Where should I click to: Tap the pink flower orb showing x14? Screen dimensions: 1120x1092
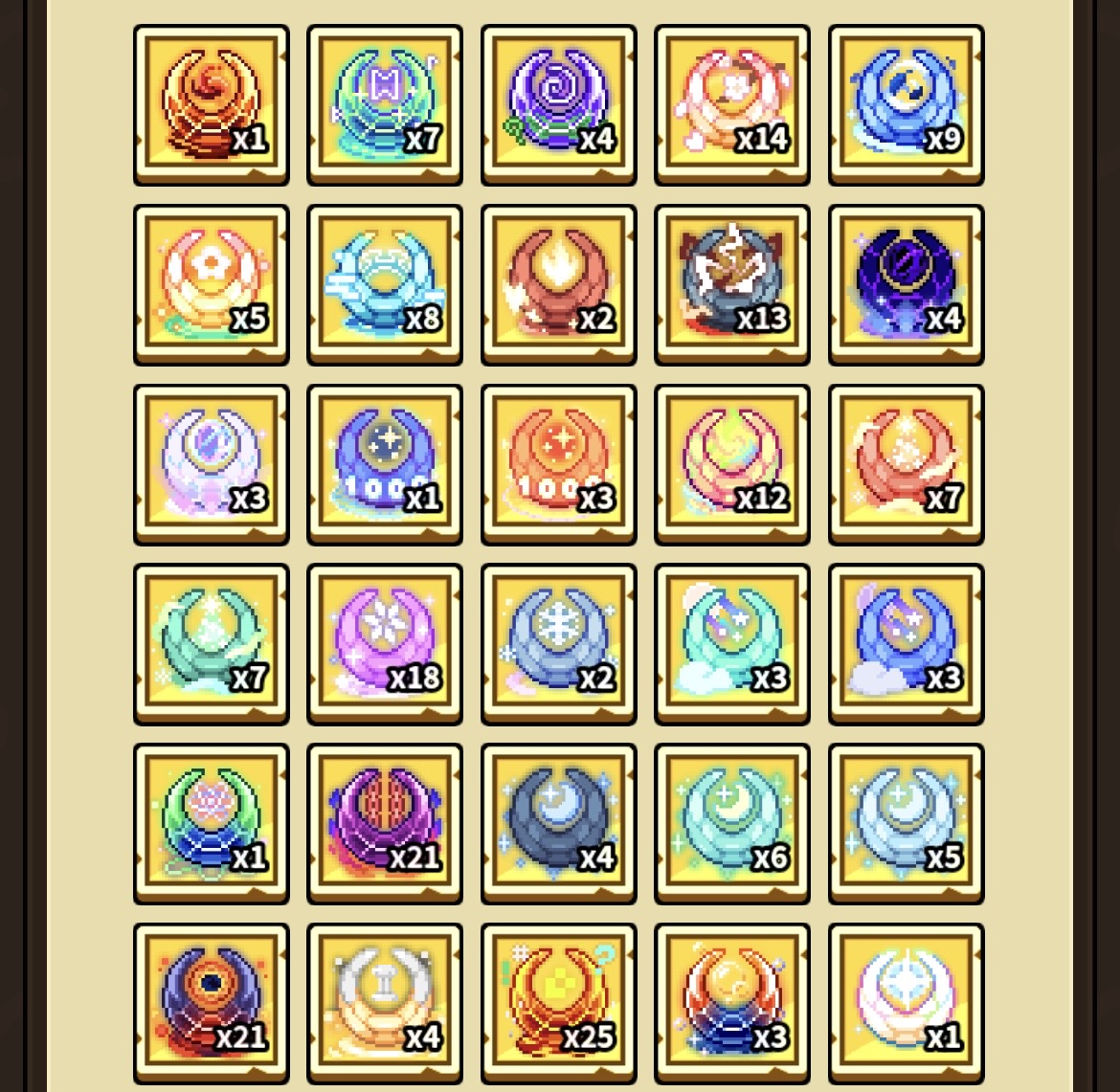tap(732, 105)
